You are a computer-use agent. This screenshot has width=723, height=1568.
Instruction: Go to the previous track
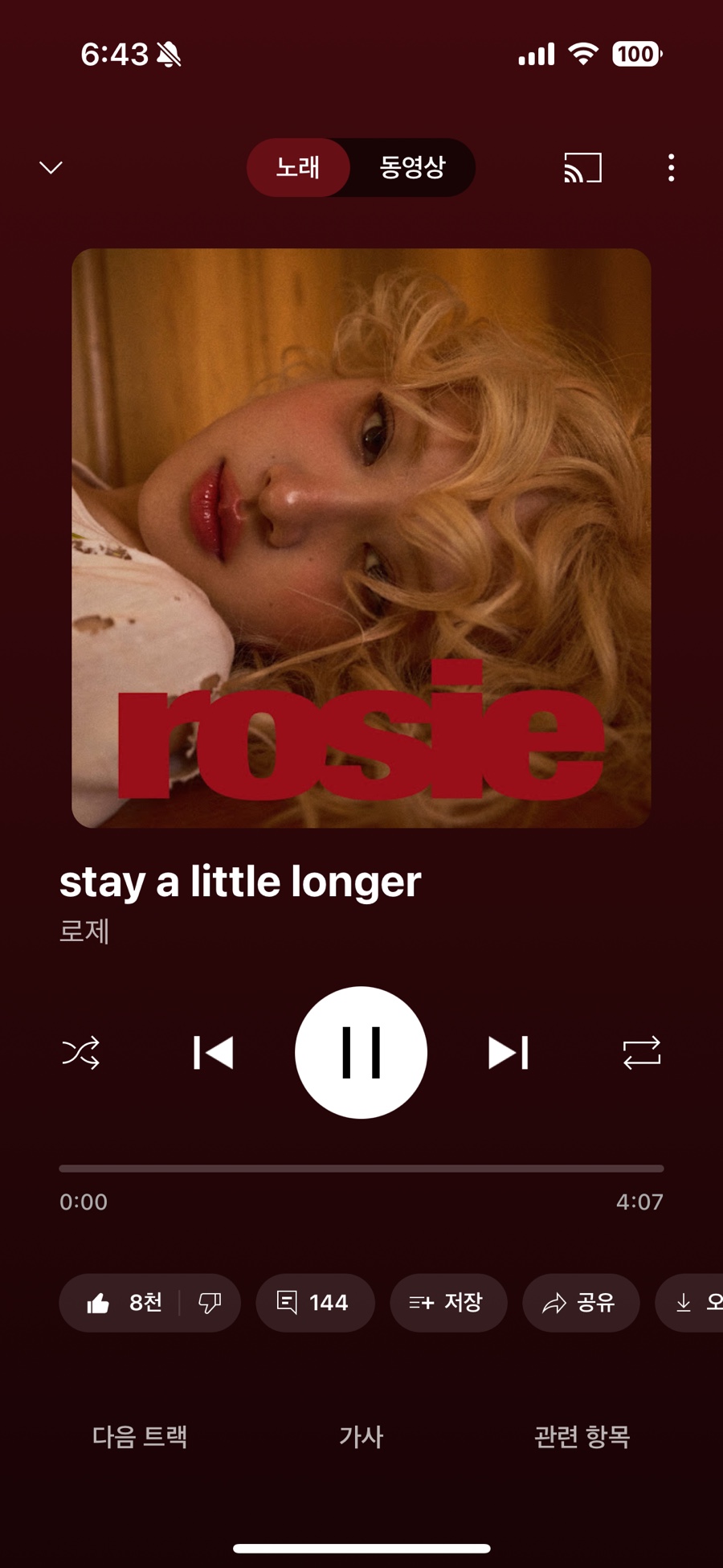pos(214,1052)
